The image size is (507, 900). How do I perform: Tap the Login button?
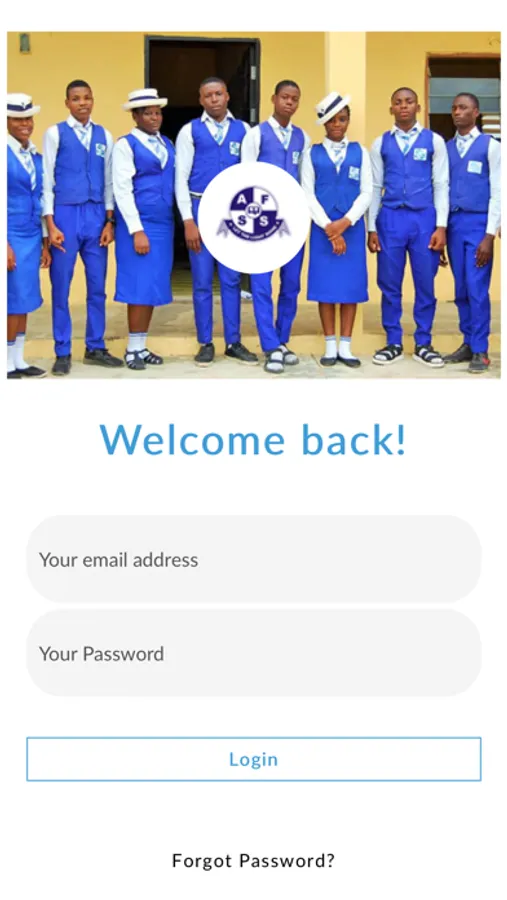point(253,759)
